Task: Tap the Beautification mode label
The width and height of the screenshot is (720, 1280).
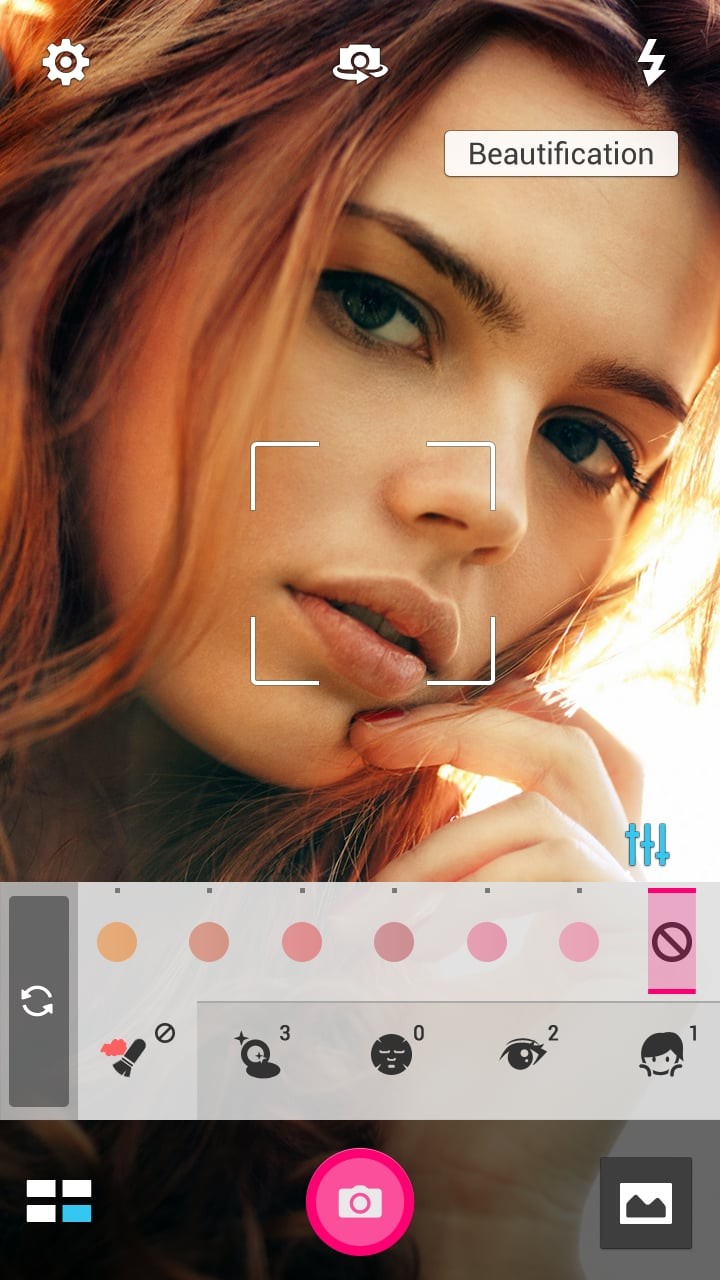Action: [561, 154]
